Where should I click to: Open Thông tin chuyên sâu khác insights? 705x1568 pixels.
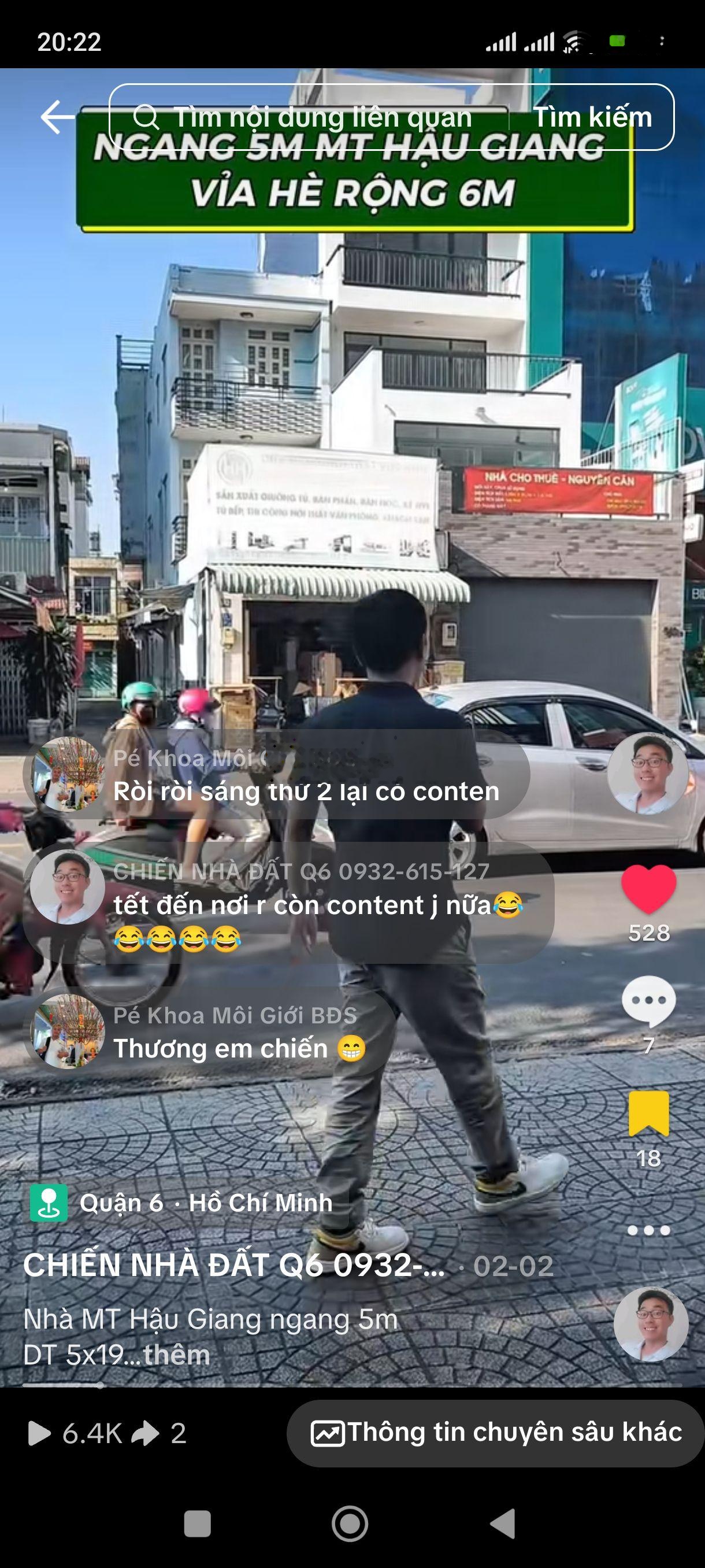[x=496, y=1433]
